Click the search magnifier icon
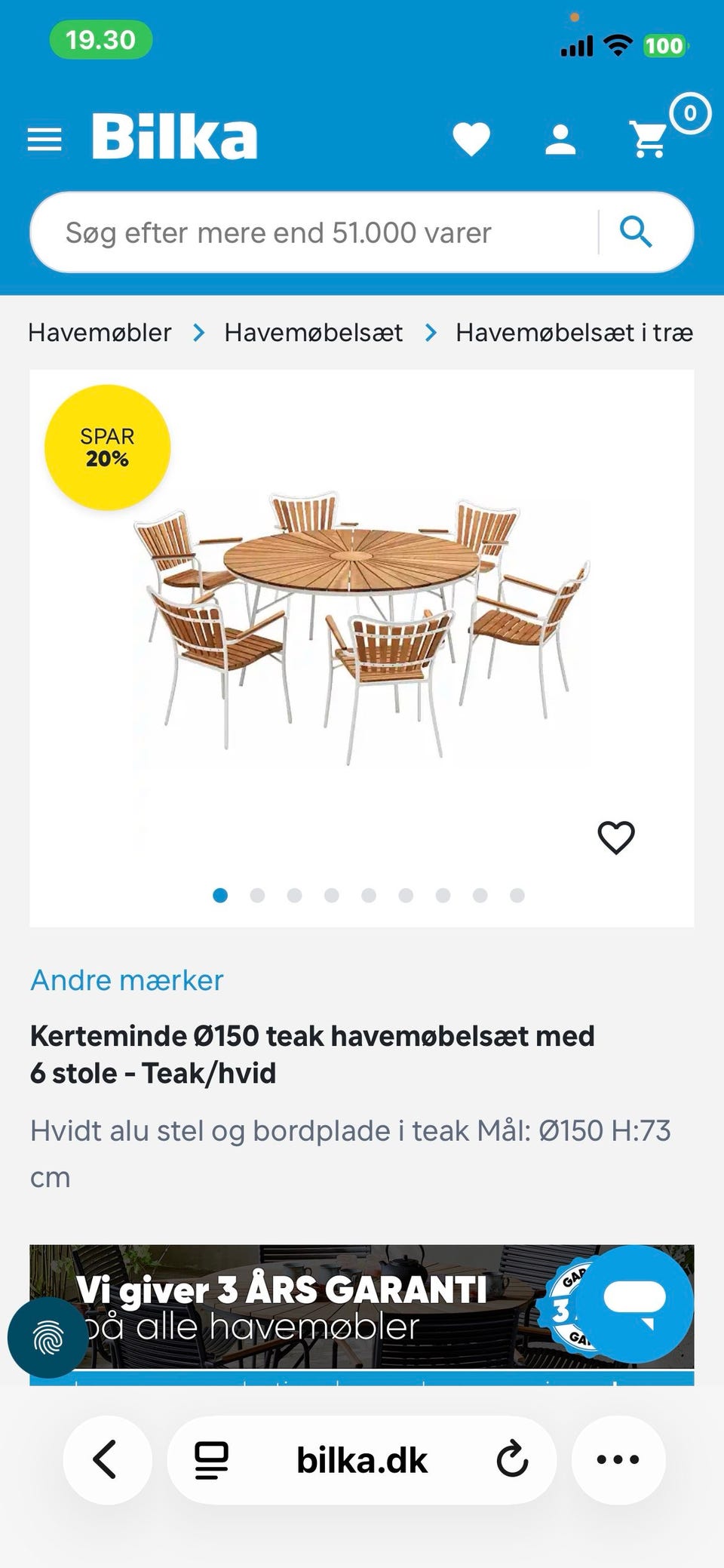 point(638,231)
